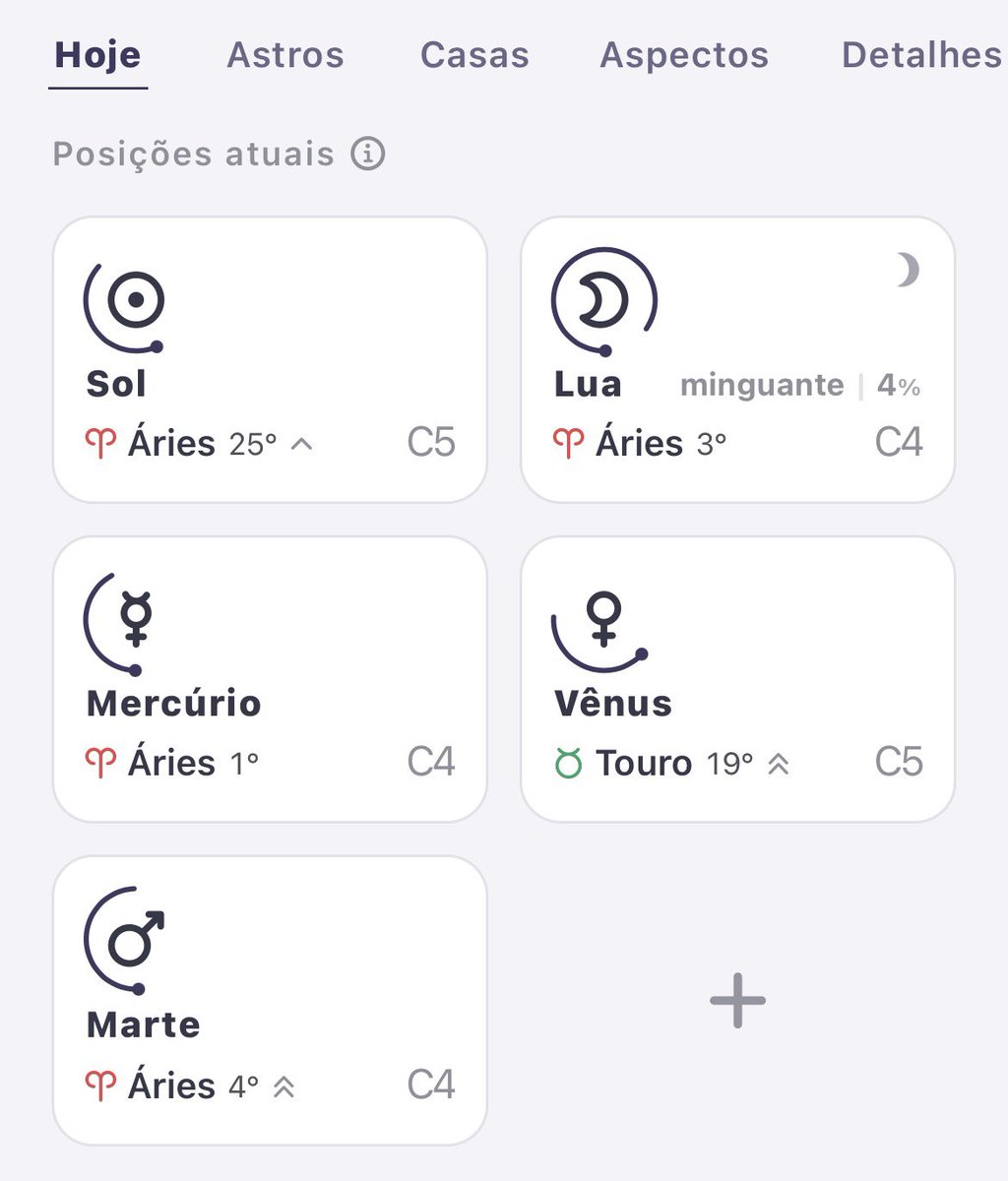
Task: Tap the Vênus in Touro card
Action: coord(737,679)
